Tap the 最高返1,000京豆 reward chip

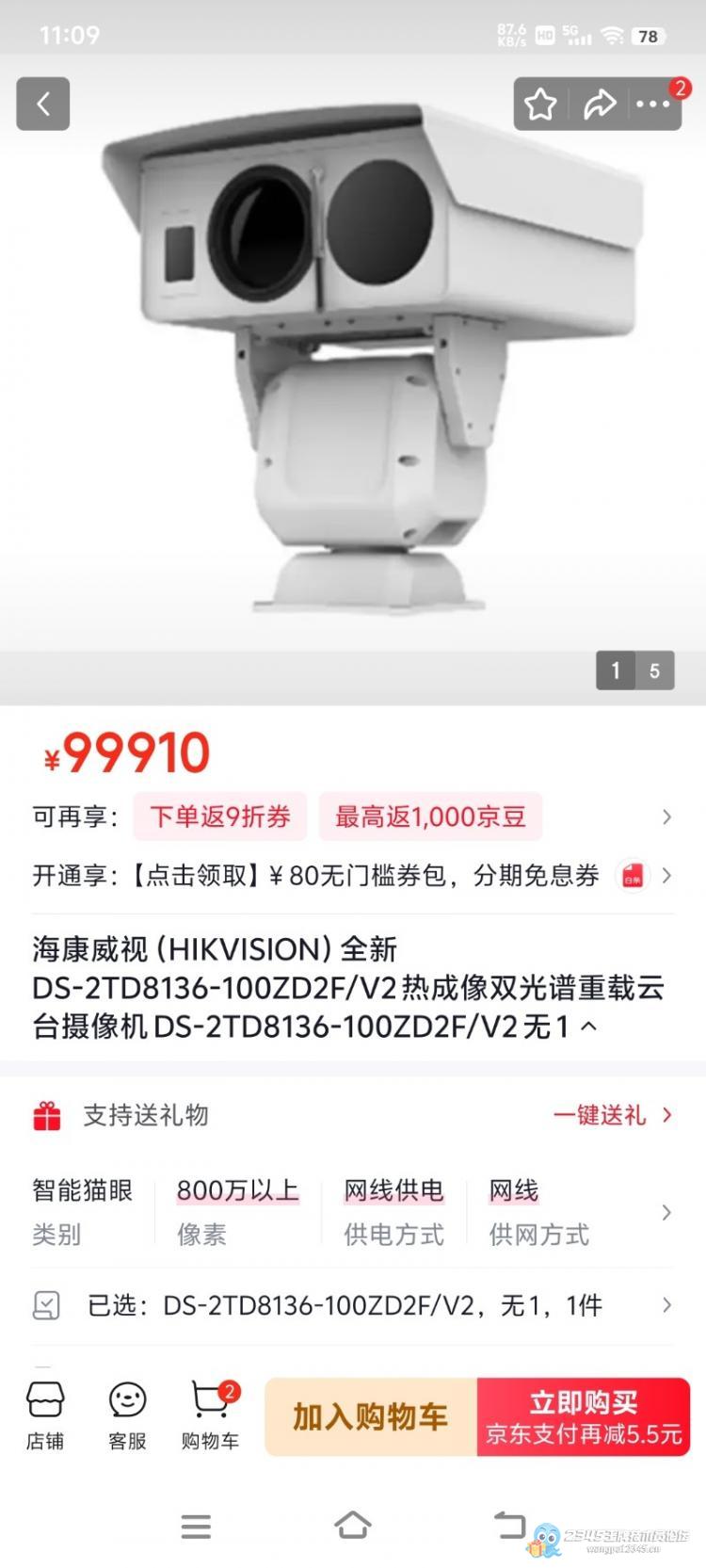pyautogui.click(x=430, y=816)
